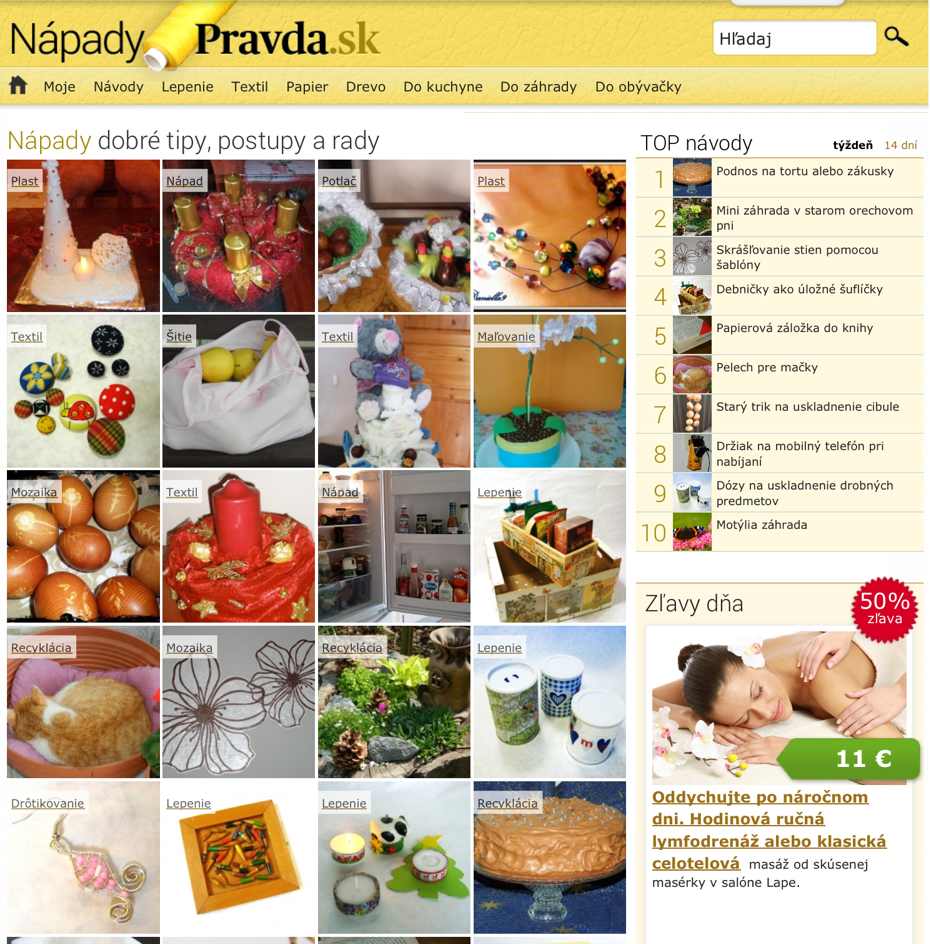Open Podnos na tortu alebo zákusky
Viewport: 930px width, 944px height.
[804, 171]
